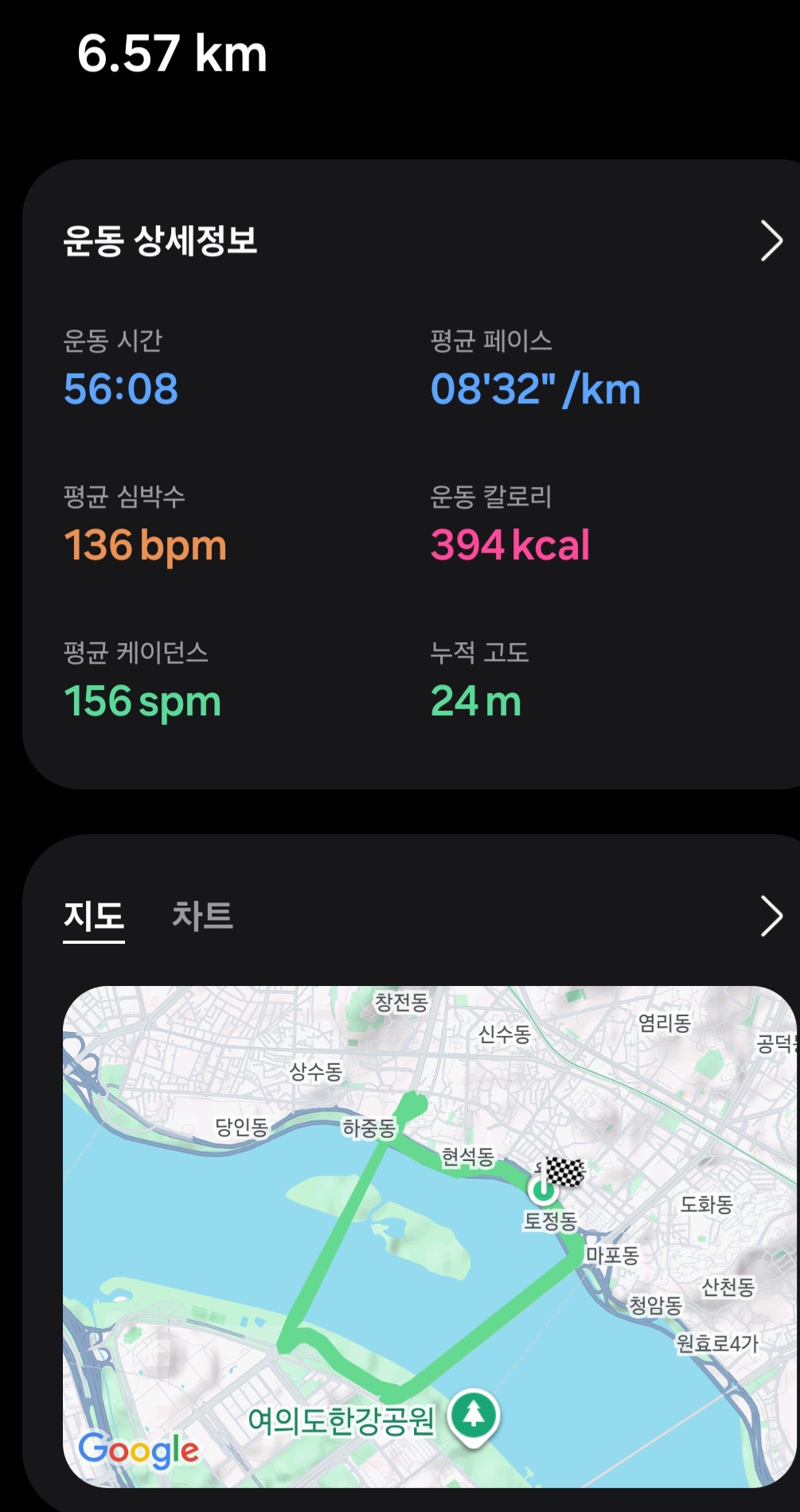800x1512 pixels.
Task: Open the running route map
Action: pos(430,1236)
